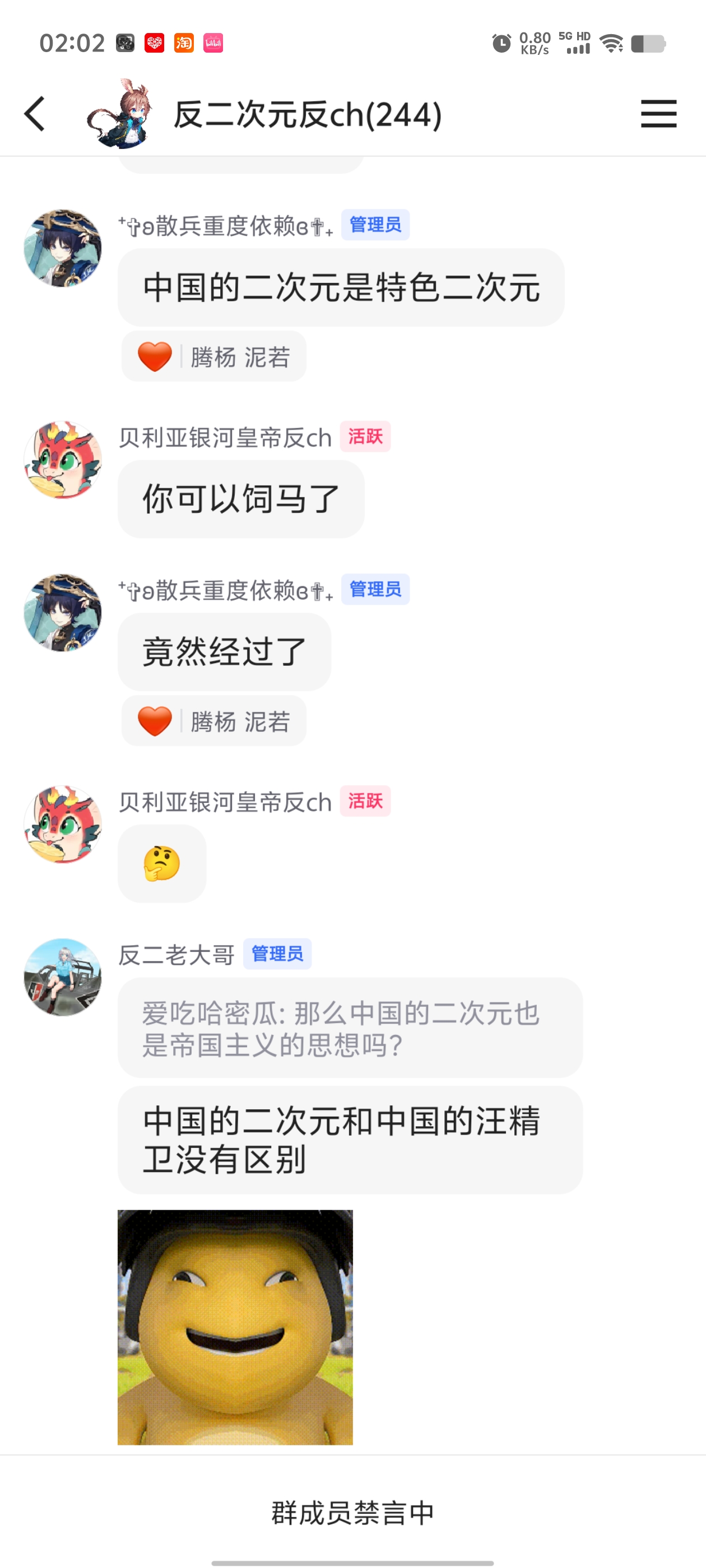Image resolution: width=706 pixels, height=1568 pixels.
Task: Tap the heart reaction under 竟然经过了
Action: coord(155,721)
